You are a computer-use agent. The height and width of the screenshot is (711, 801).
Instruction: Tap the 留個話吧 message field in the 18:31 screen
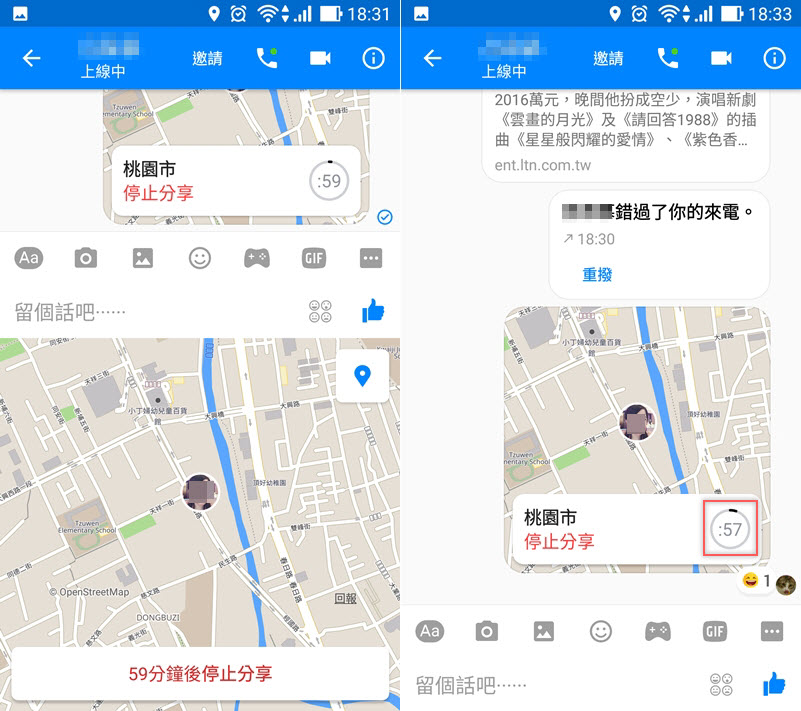click(150, 312)
